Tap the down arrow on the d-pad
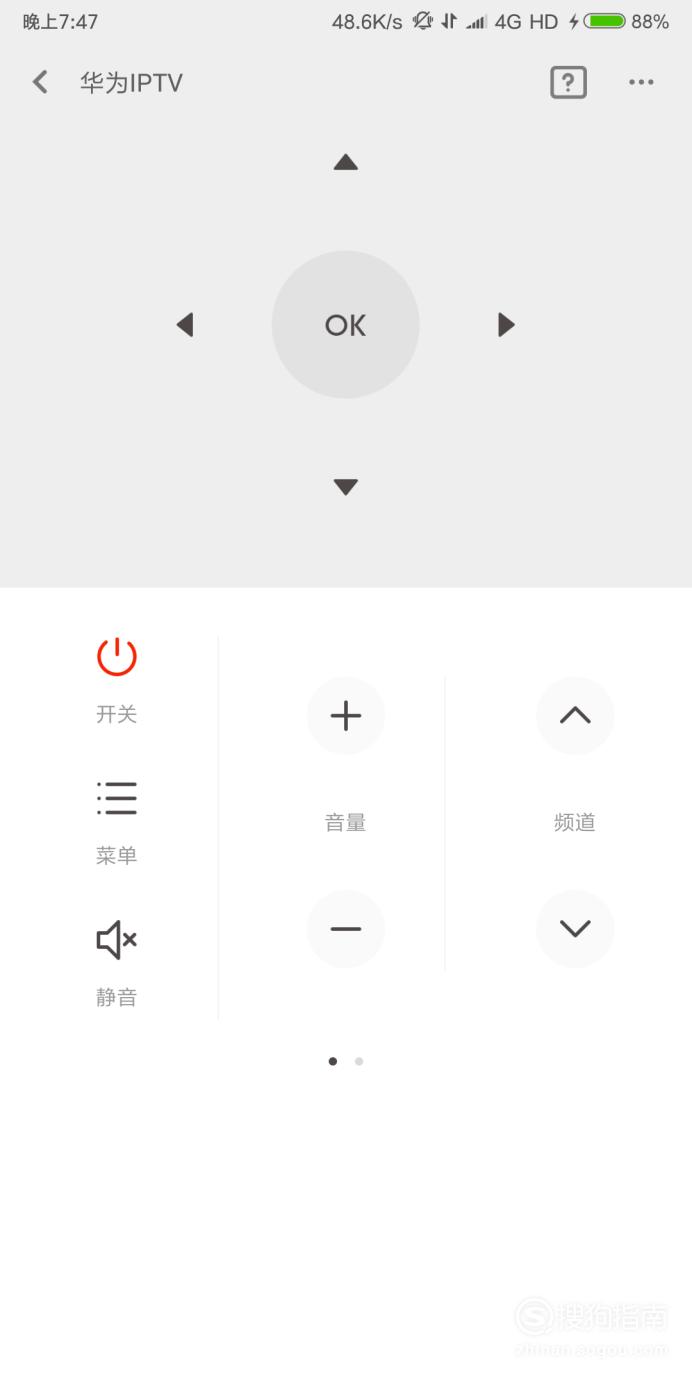This screenshot has height=1384, width=692. point(346,487)
